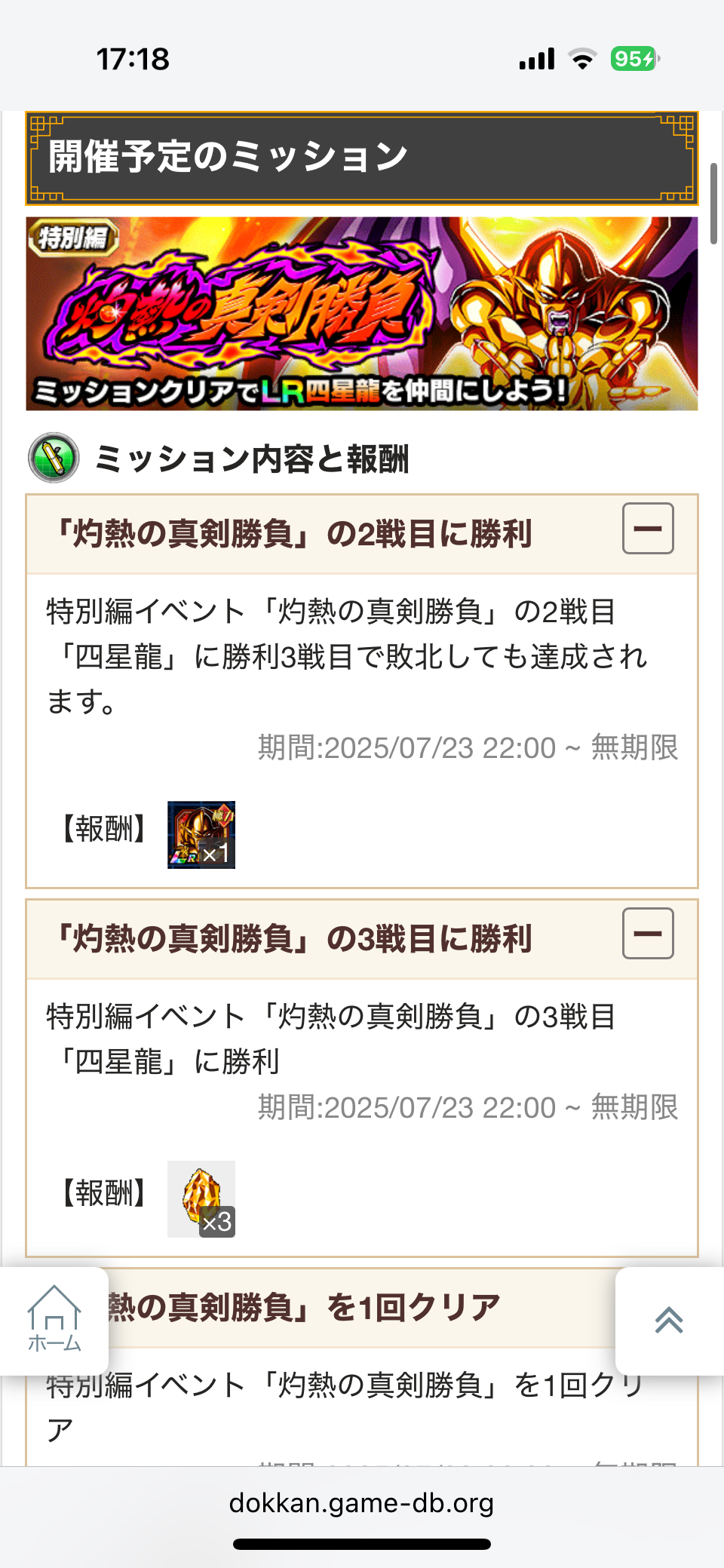The width and height of the screenshot is (724, 1568).
Task: Go to the ホーム home button
Action: [x=54, y=1320]
